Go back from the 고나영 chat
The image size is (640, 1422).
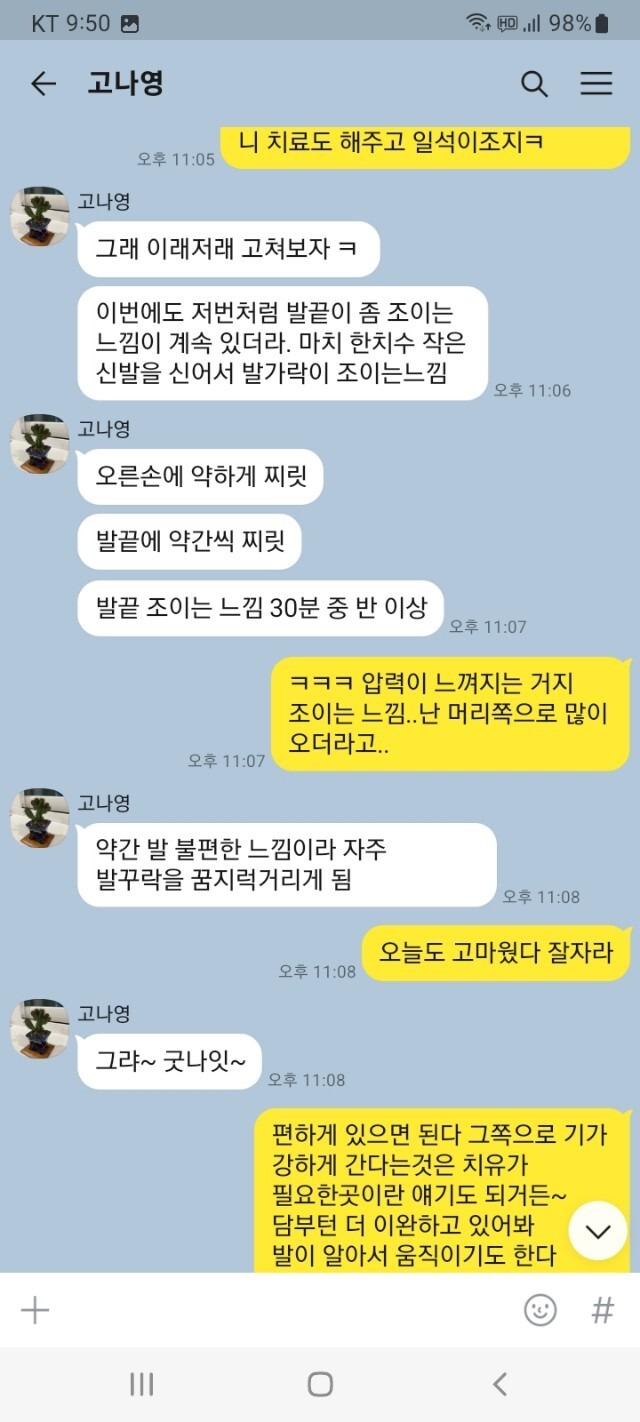point(43,84)
